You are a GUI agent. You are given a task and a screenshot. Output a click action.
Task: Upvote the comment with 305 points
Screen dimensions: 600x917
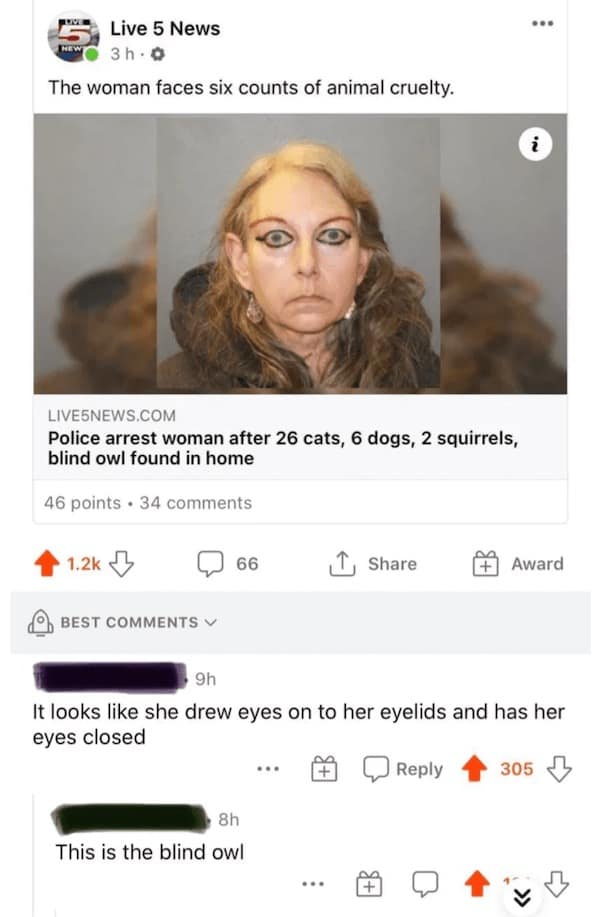coord(477,769)
